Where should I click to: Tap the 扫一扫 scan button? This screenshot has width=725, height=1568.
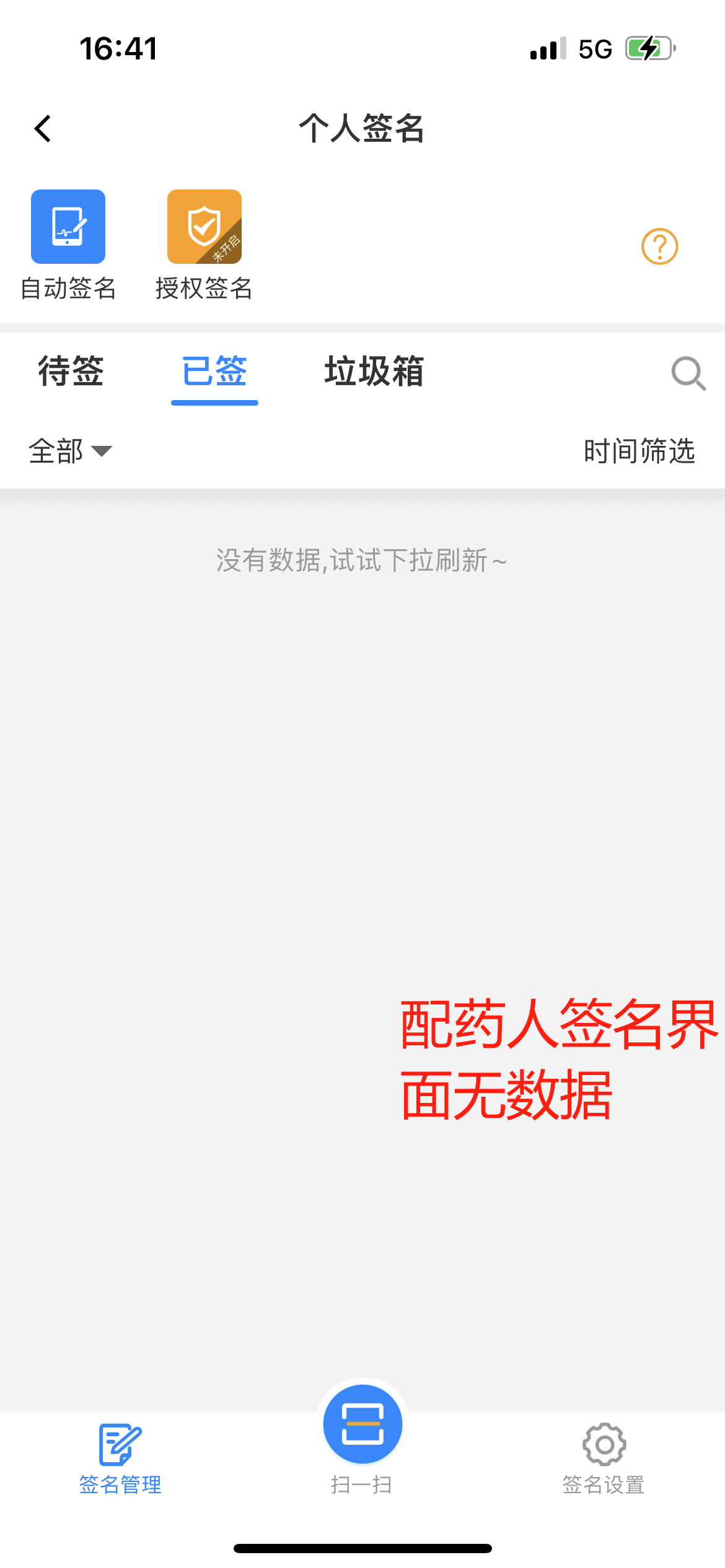coord(362,1426)
